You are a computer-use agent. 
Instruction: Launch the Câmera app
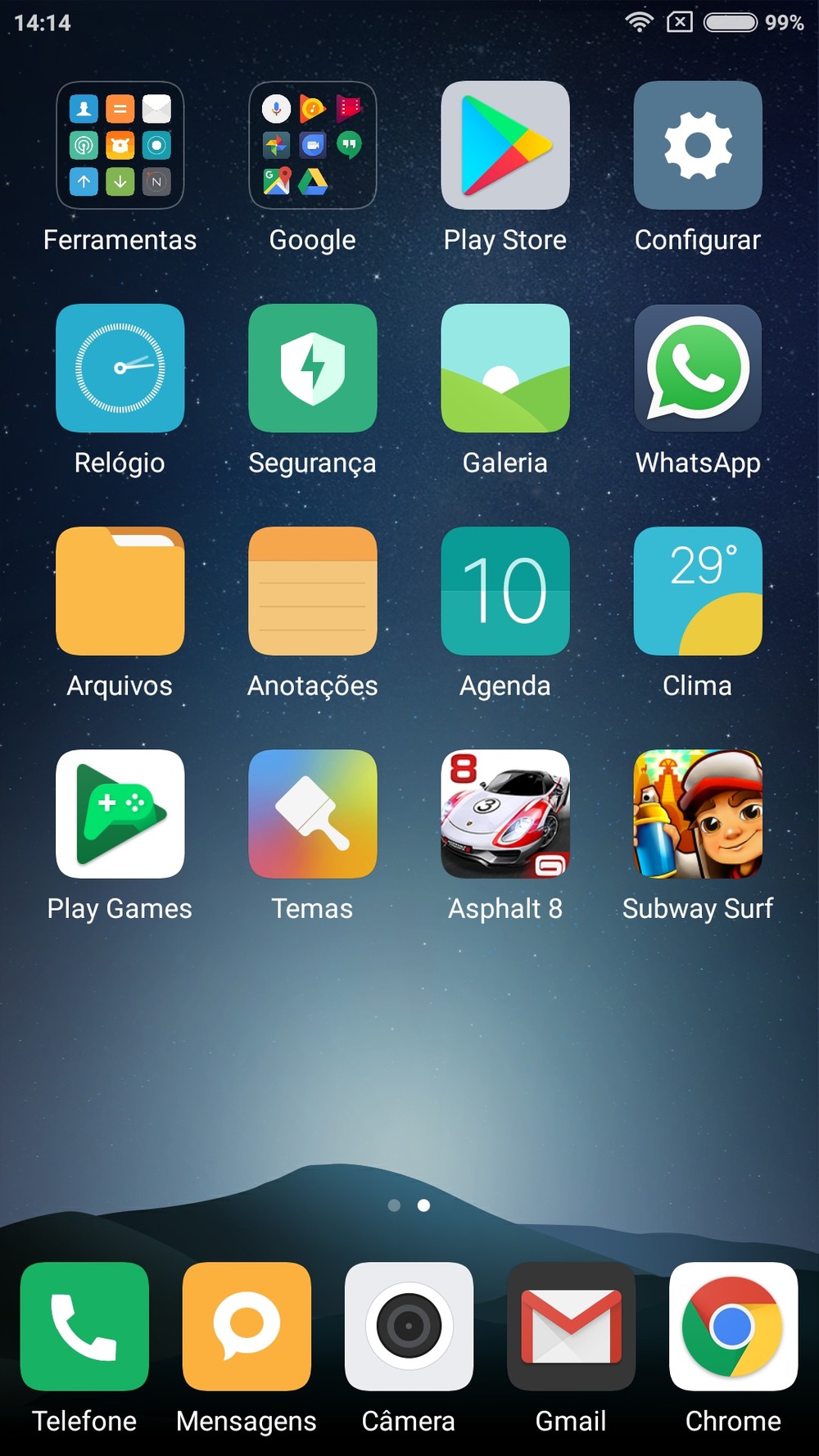409,1327
